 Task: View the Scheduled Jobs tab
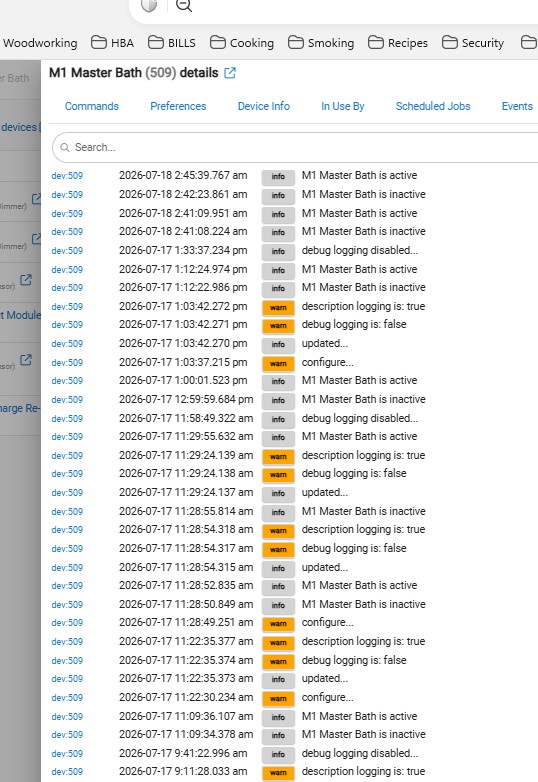click(x=433, y=106)
